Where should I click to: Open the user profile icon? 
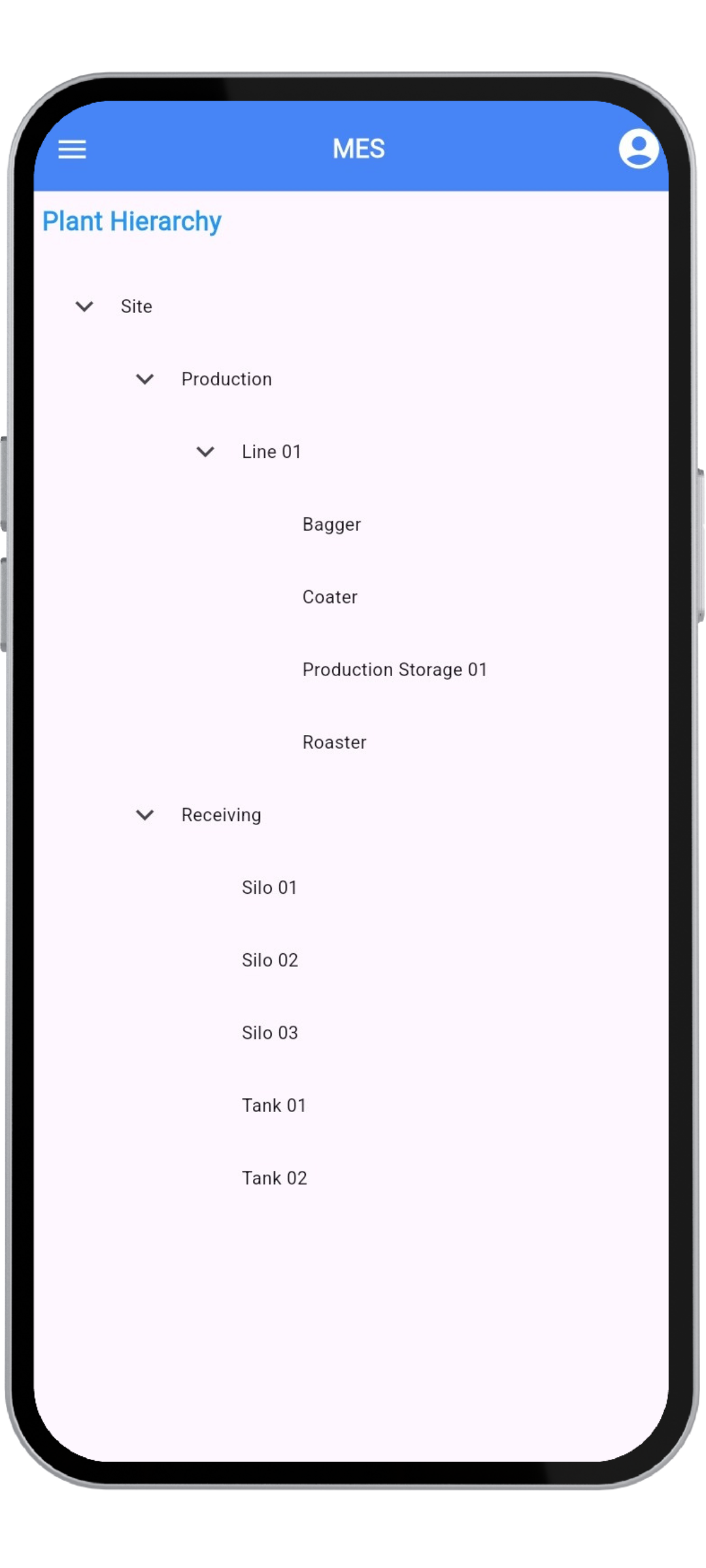click(638, 149)
